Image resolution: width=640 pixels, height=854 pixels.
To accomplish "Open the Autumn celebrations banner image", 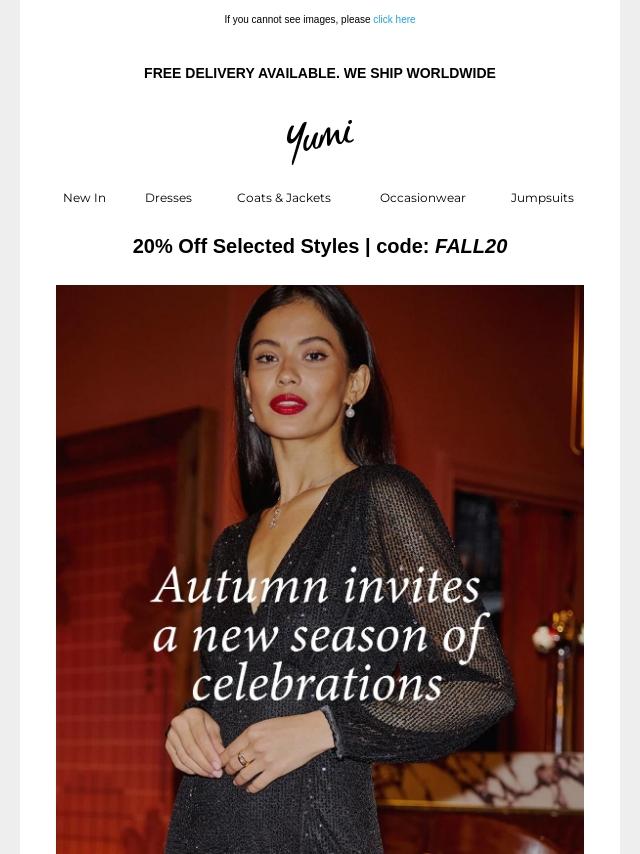I will point(320,569).
